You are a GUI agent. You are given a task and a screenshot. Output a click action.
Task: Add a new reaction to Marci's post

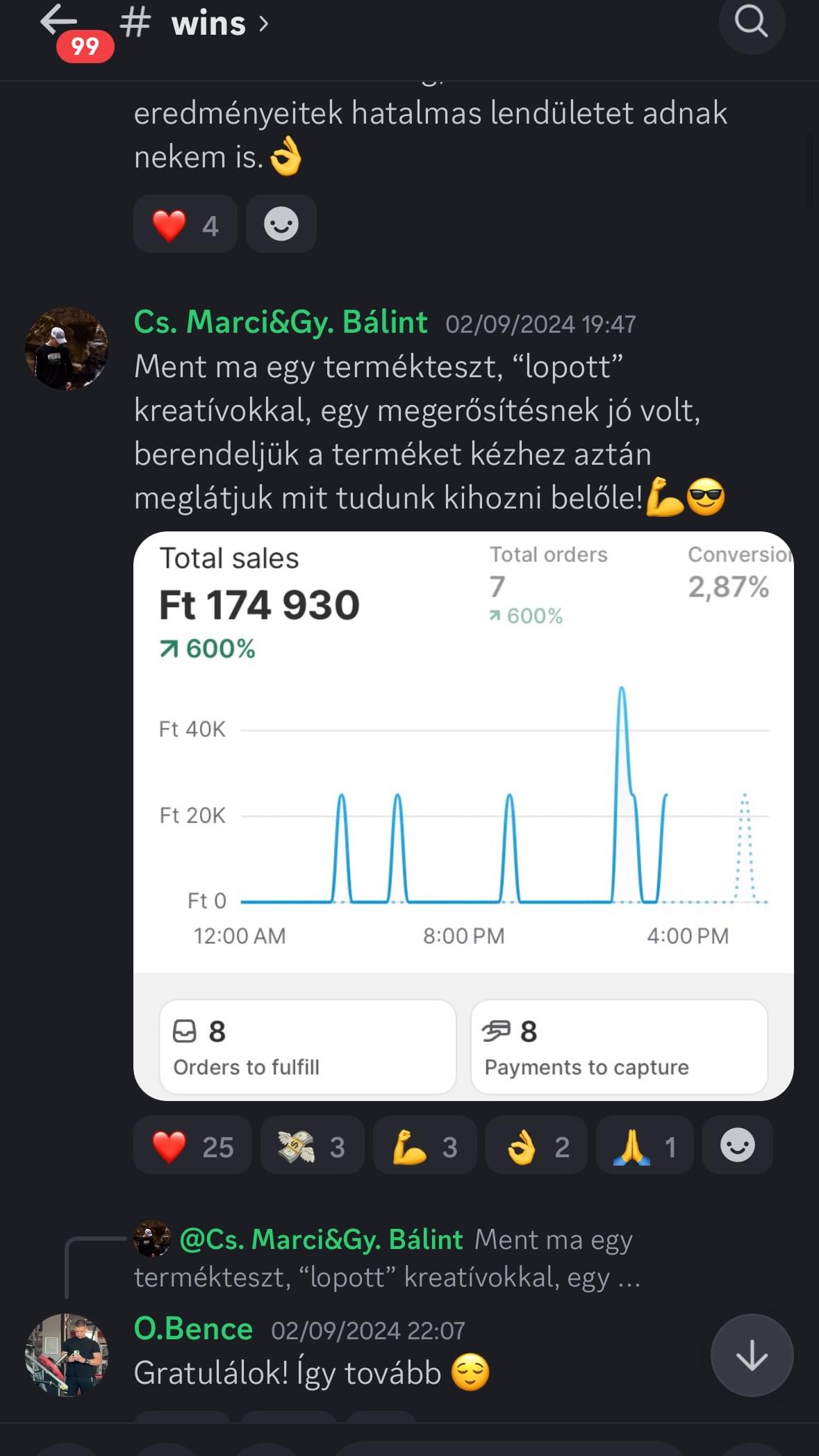click(x=737, y=1145)
